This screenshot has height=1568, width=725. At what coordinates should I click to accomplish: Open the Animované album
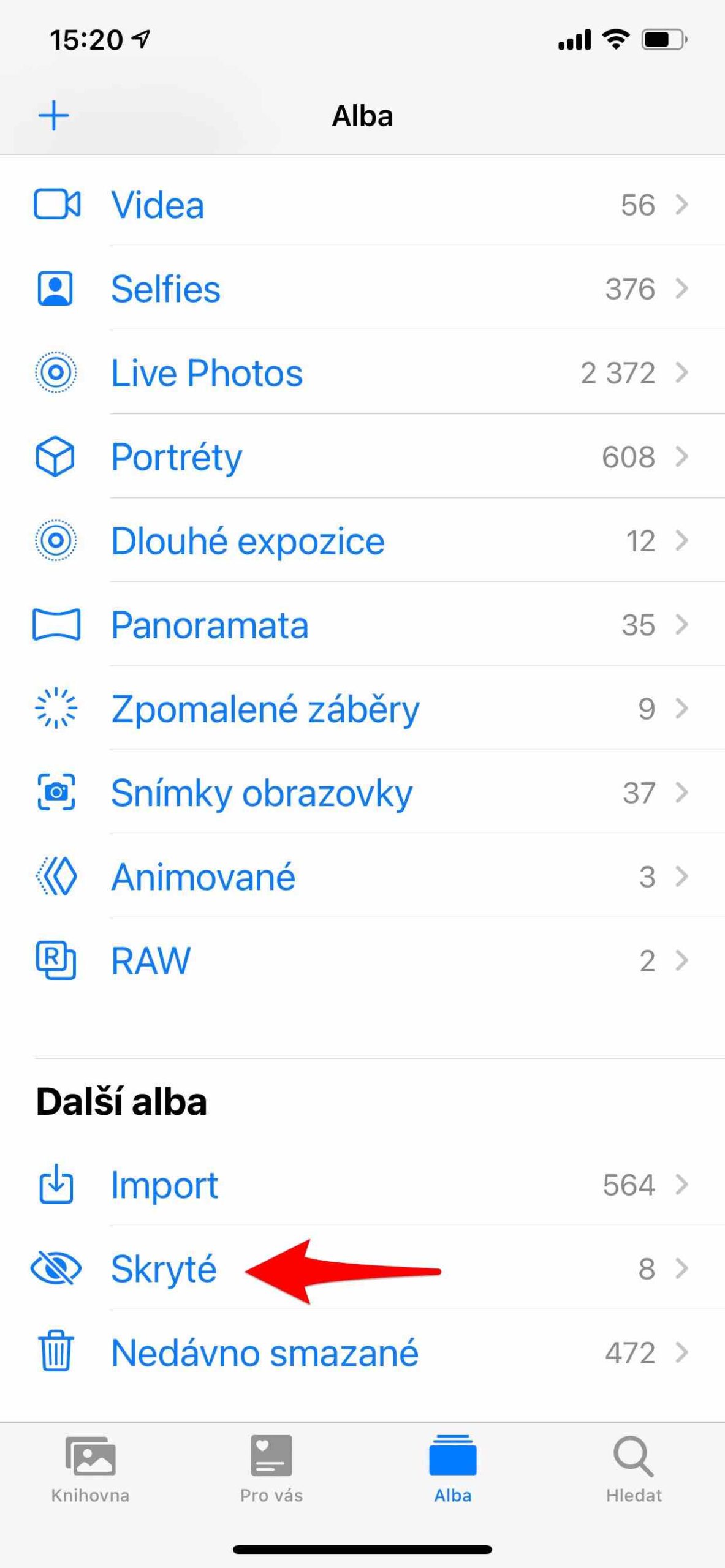tap(203, 876)
